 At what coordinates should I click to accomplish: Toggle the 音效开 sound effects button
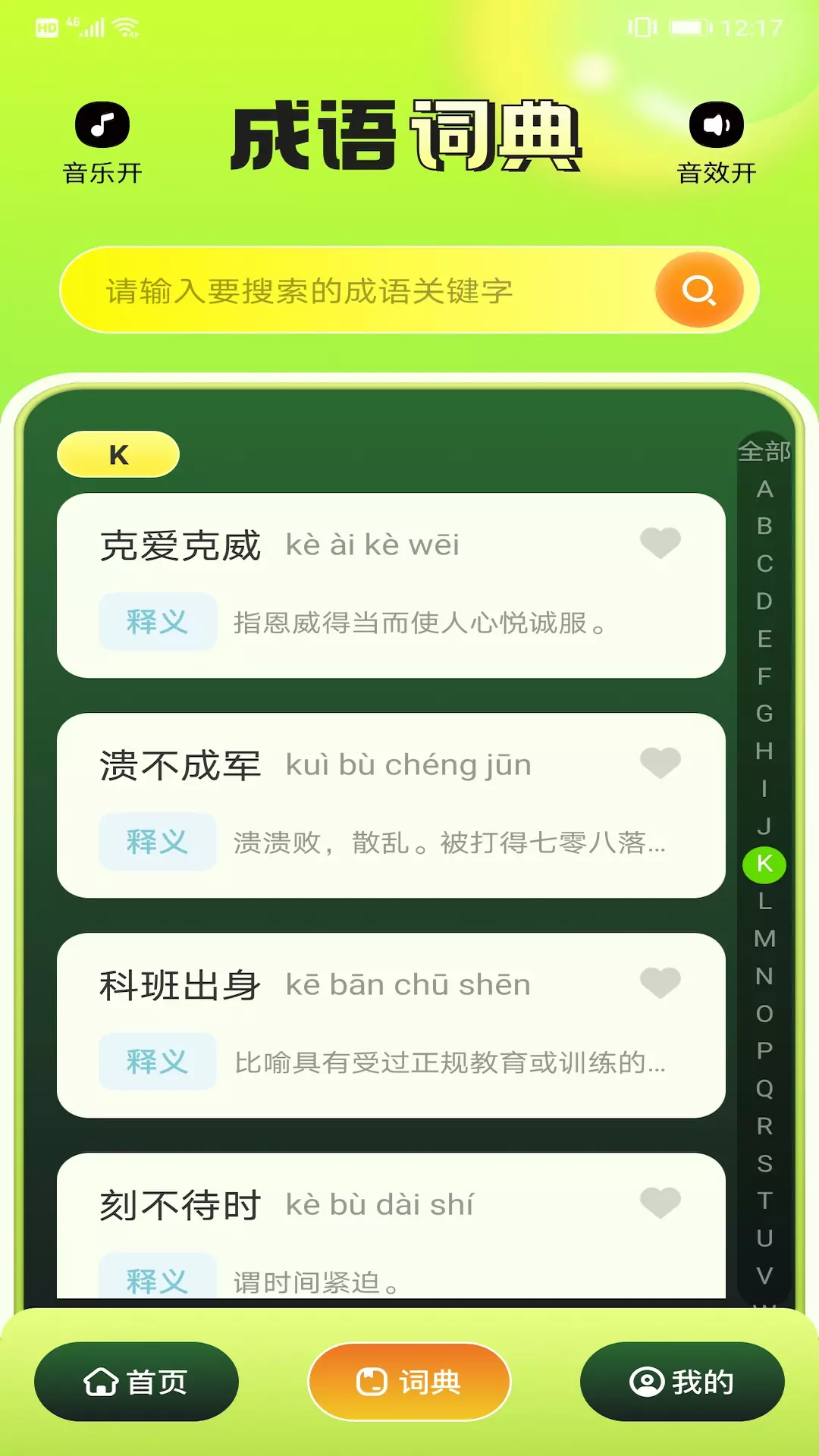point(716,143)
